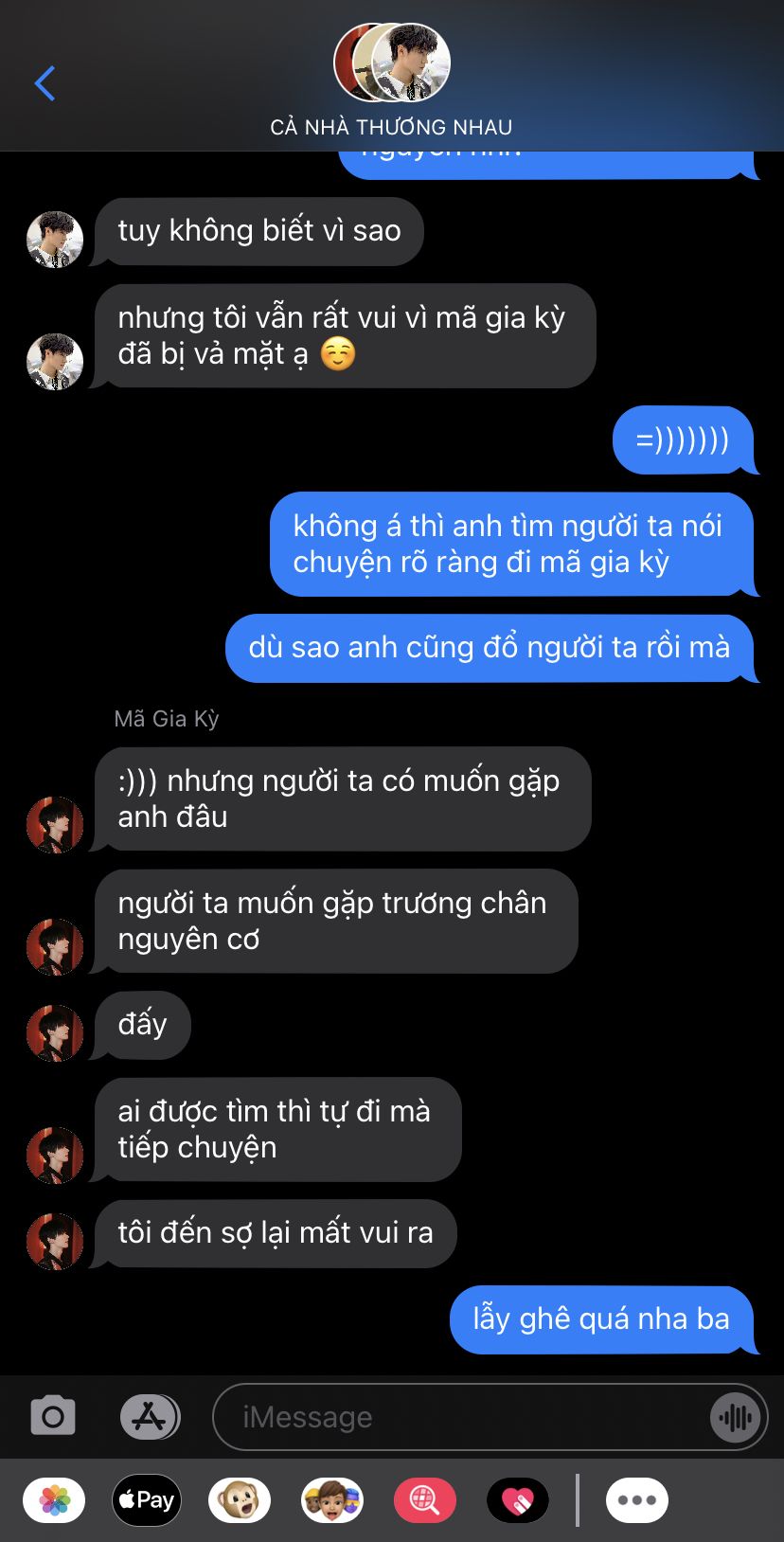Open the Digital Touch heart app
The height and width of the screenshot is (1542, 784).
click(518, 1500)
